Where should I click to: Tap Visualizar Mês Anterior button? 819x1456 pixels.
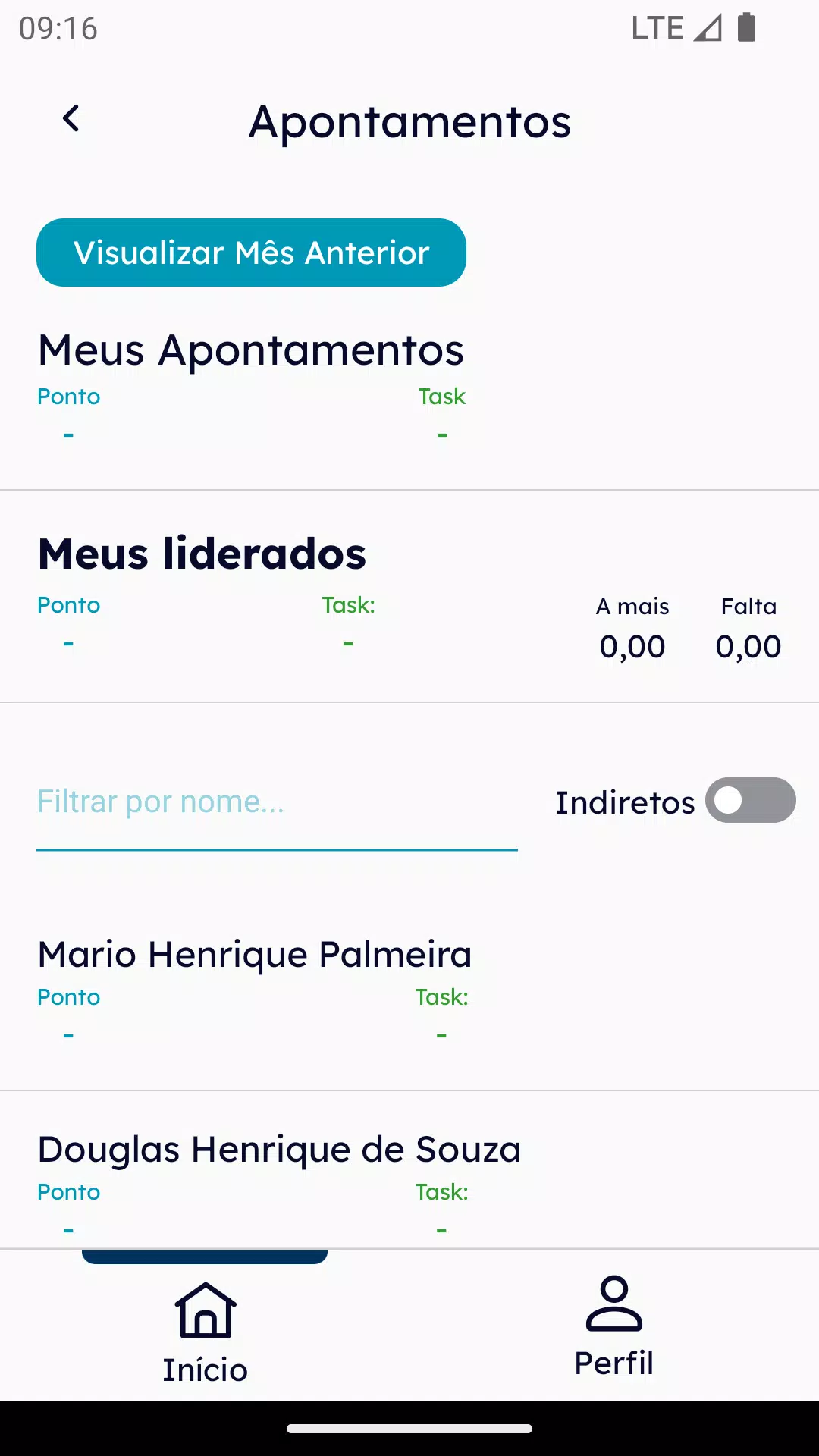251,253
